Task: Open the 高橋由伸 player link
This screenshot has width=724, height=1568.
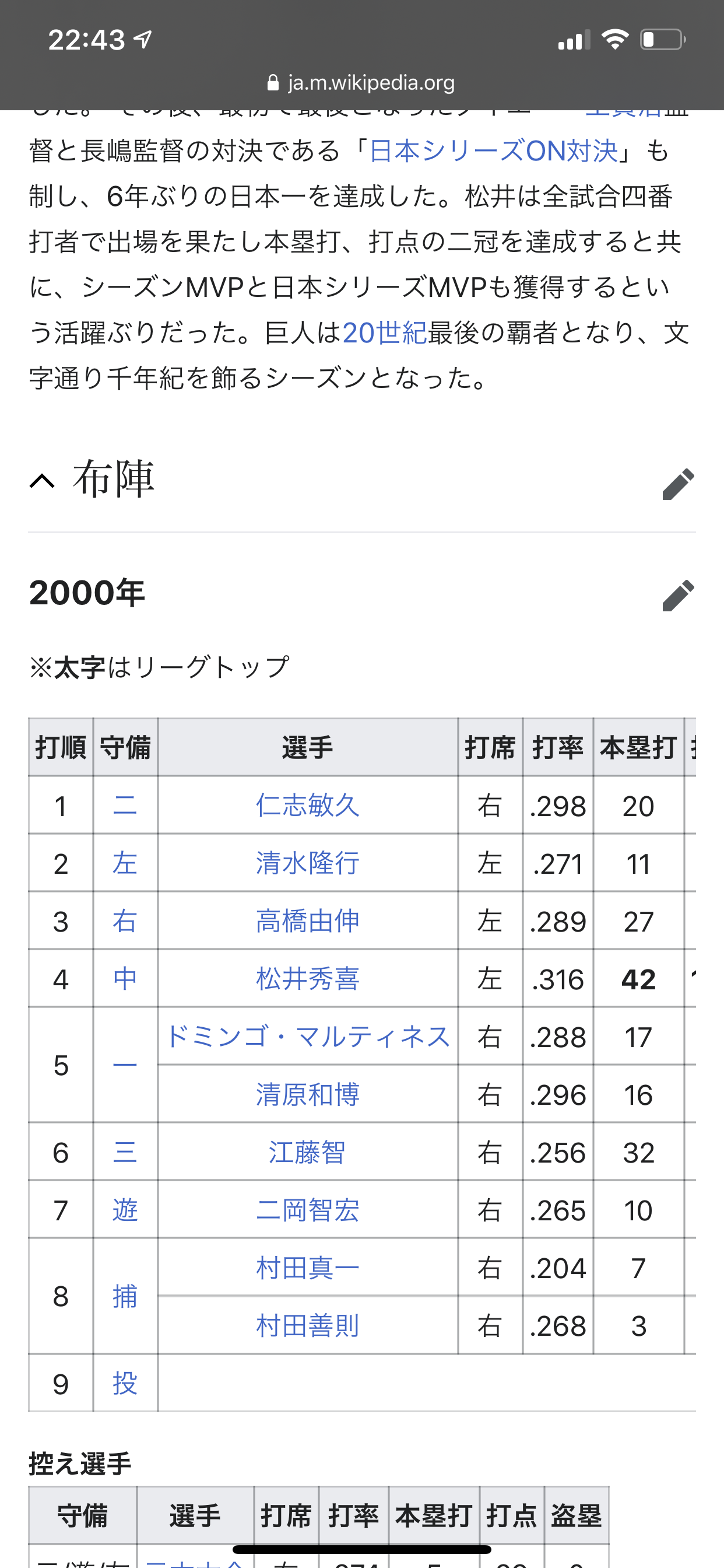Action: 307,921
